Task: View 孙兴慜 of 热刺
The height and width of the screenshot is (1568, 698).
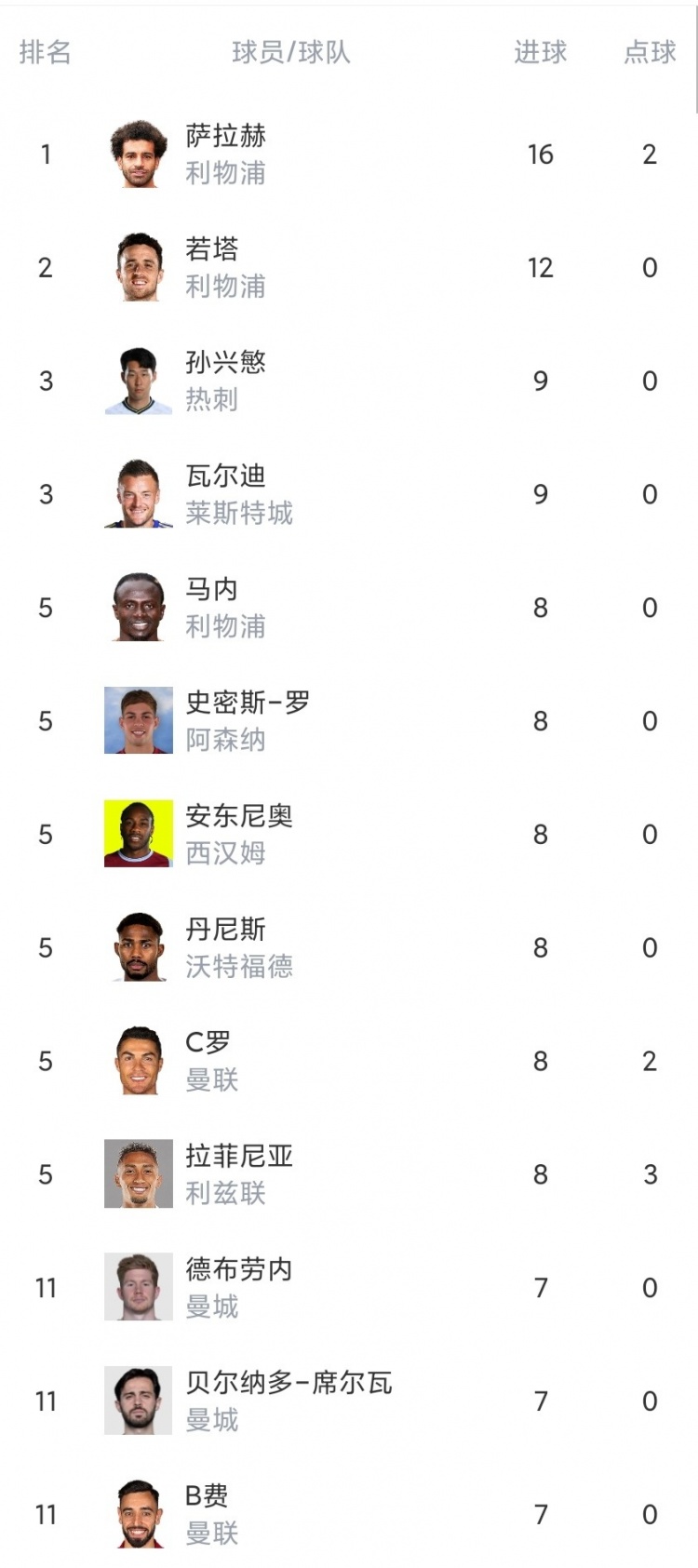Action: click(x=349, y=381)
